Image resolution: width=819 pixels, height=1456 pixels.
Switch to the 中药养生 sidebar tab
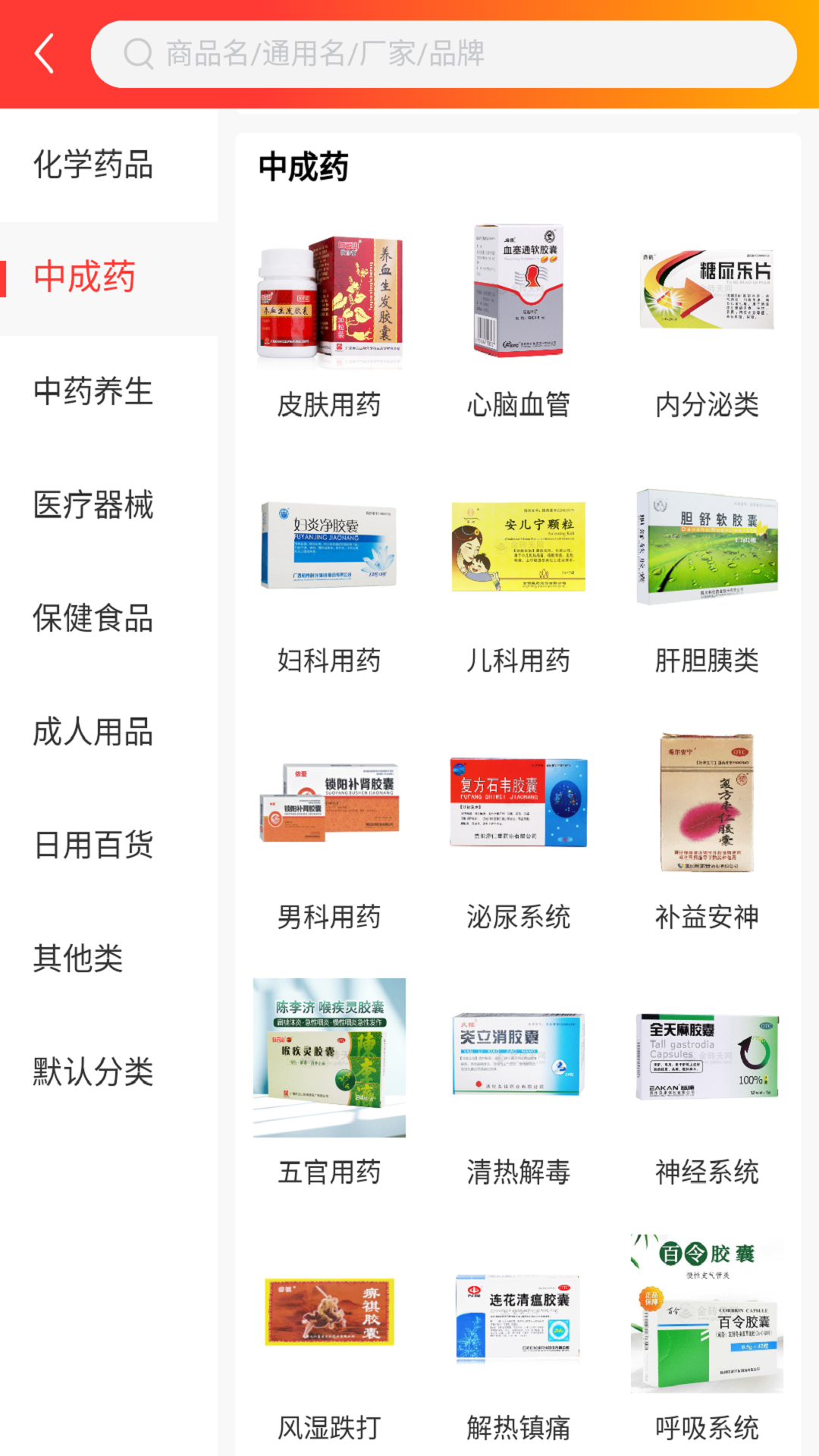93,391
